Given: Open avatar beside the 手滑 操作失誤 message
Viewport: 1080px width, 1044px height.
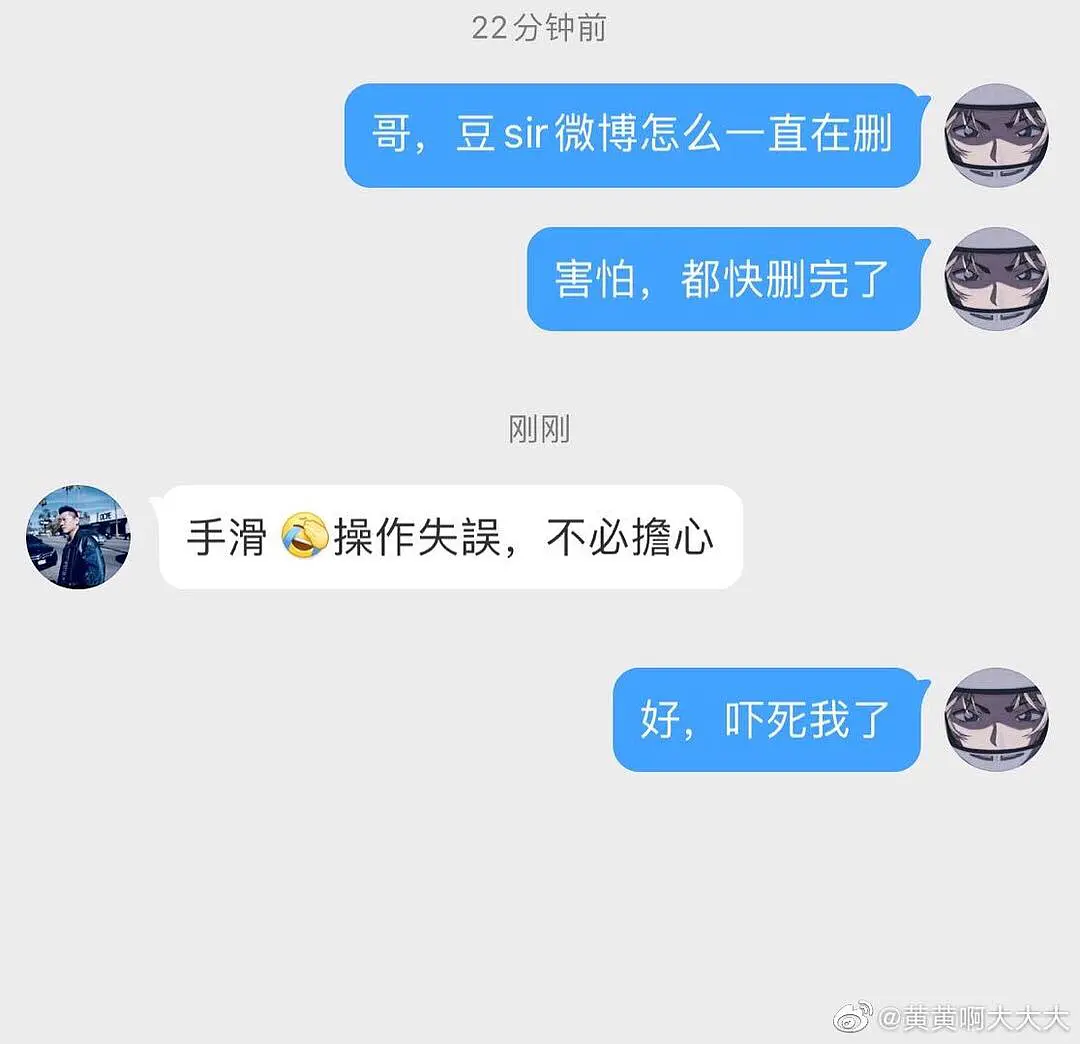Looking at the screenshot, I should 78,537.
